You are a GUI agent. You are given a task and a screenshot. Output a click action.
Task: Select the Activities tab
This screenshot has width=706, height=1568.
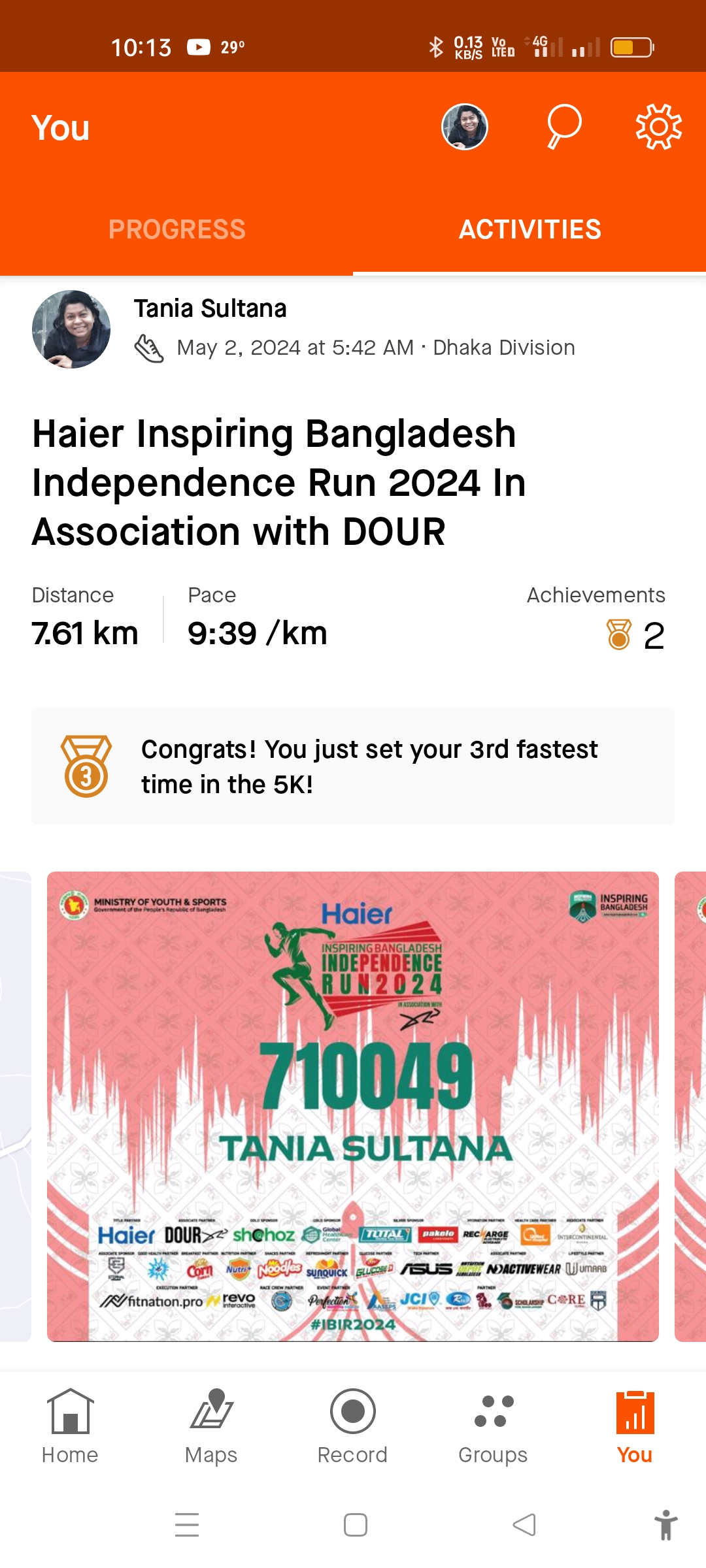point(529,229)
